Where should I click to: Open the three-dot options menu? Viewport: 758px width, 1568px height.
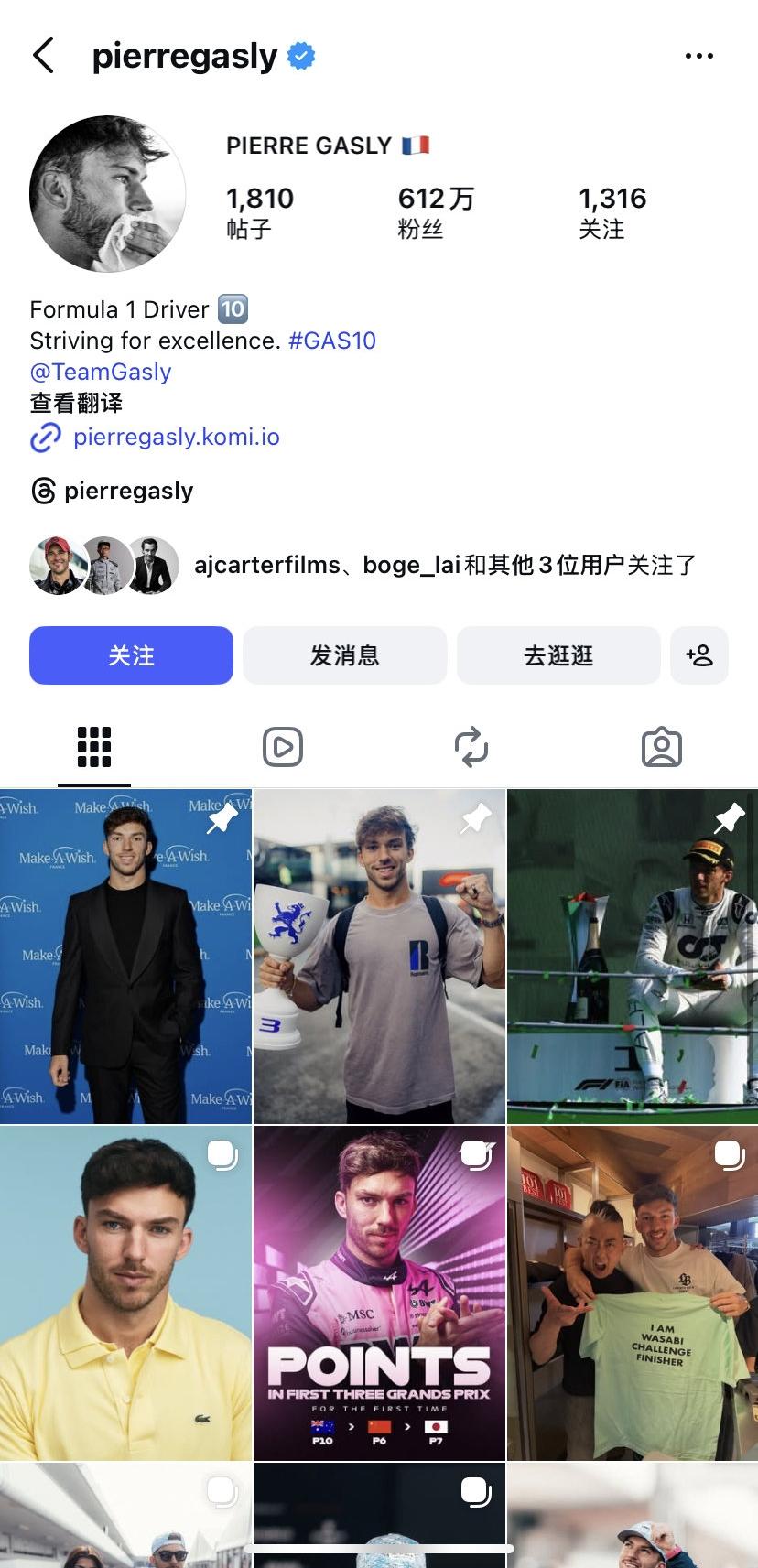[698, 55]
